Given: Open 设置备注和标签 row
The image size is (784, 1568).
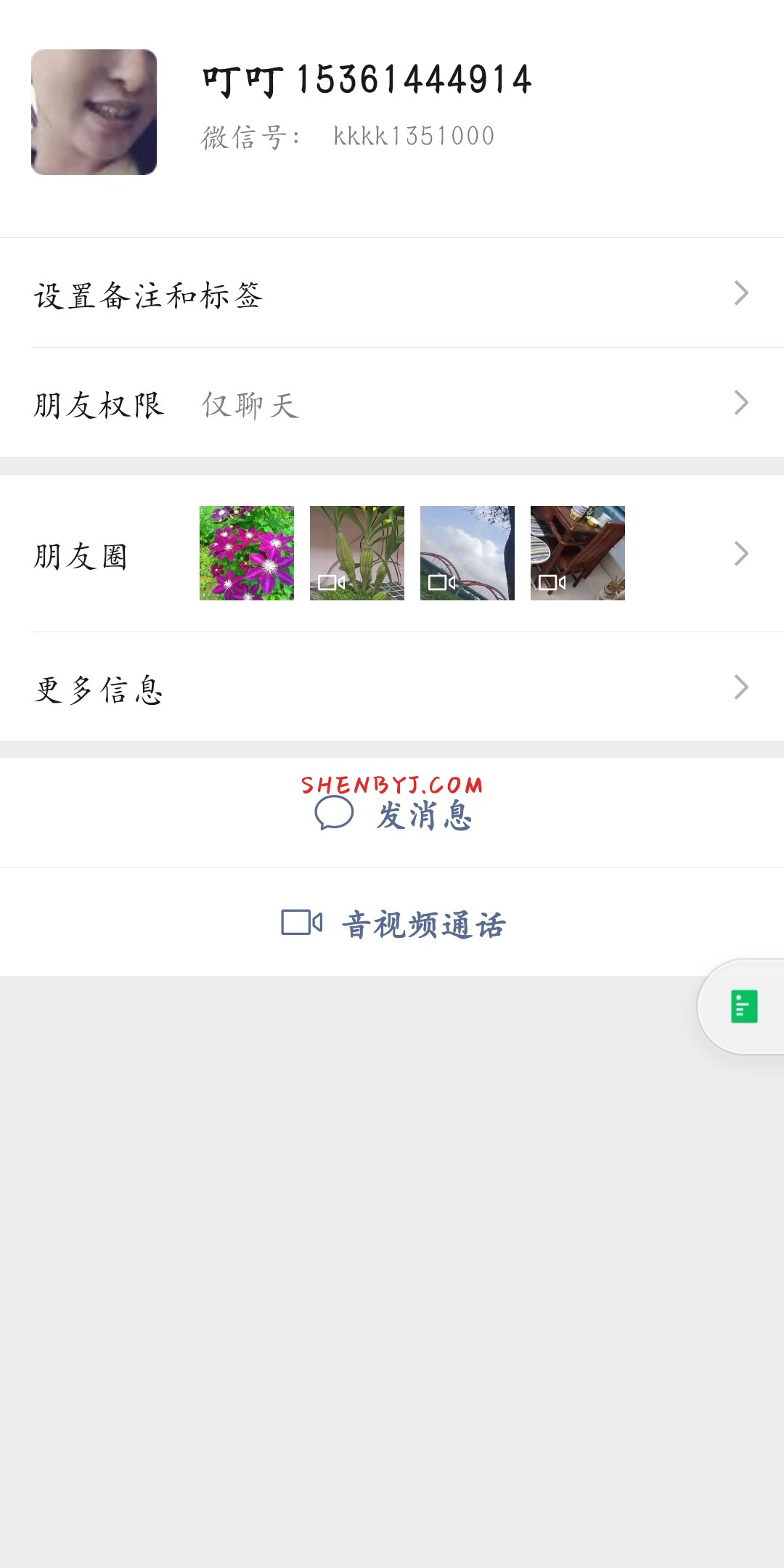Looking at the screenshot, I should click(x=392, y=294).
